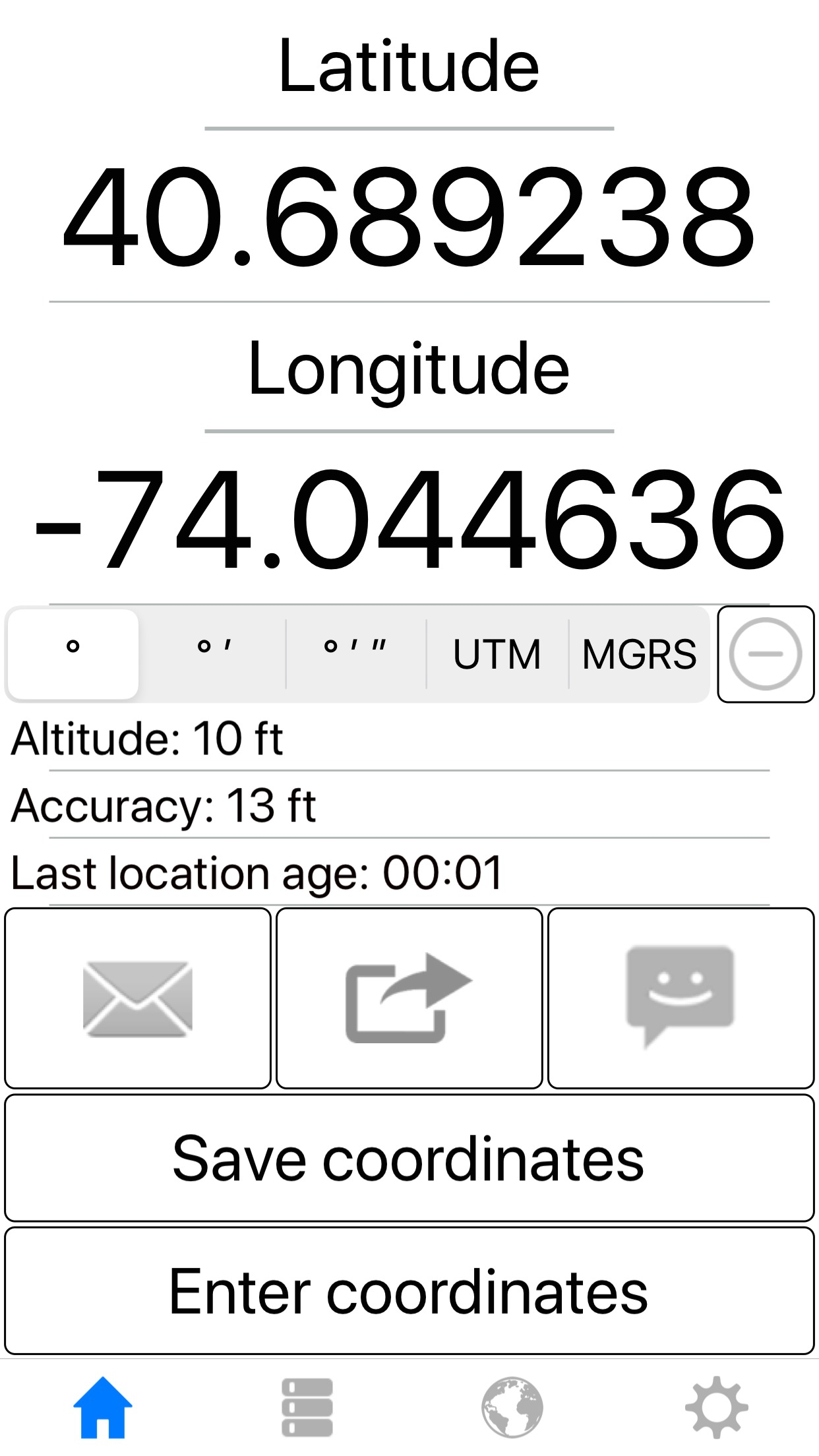Select the MGRS coordinate format
Screen dimensions: 819x1456
639,653
